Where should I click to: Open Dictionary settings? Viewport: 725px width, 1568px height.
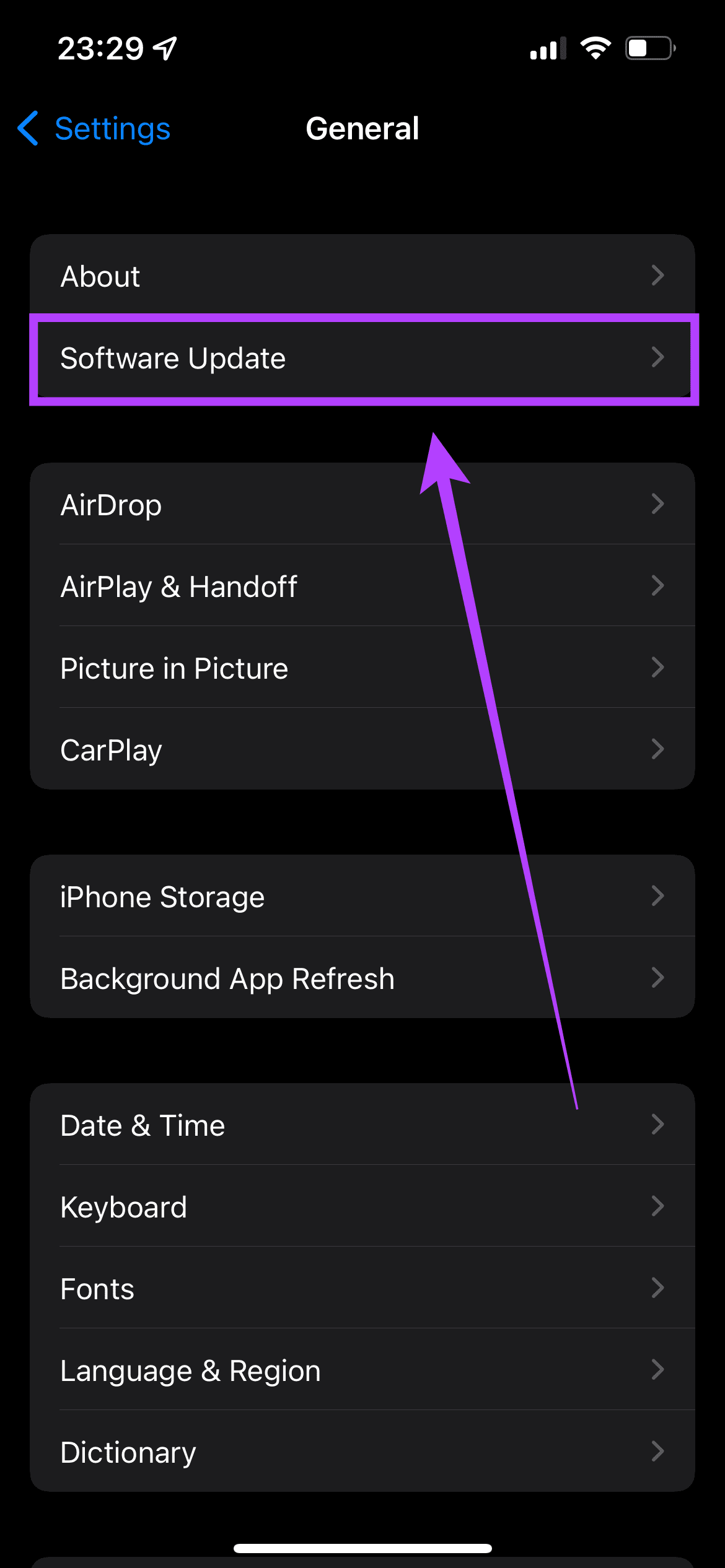pyautogui.click(x=362, y=1452)
